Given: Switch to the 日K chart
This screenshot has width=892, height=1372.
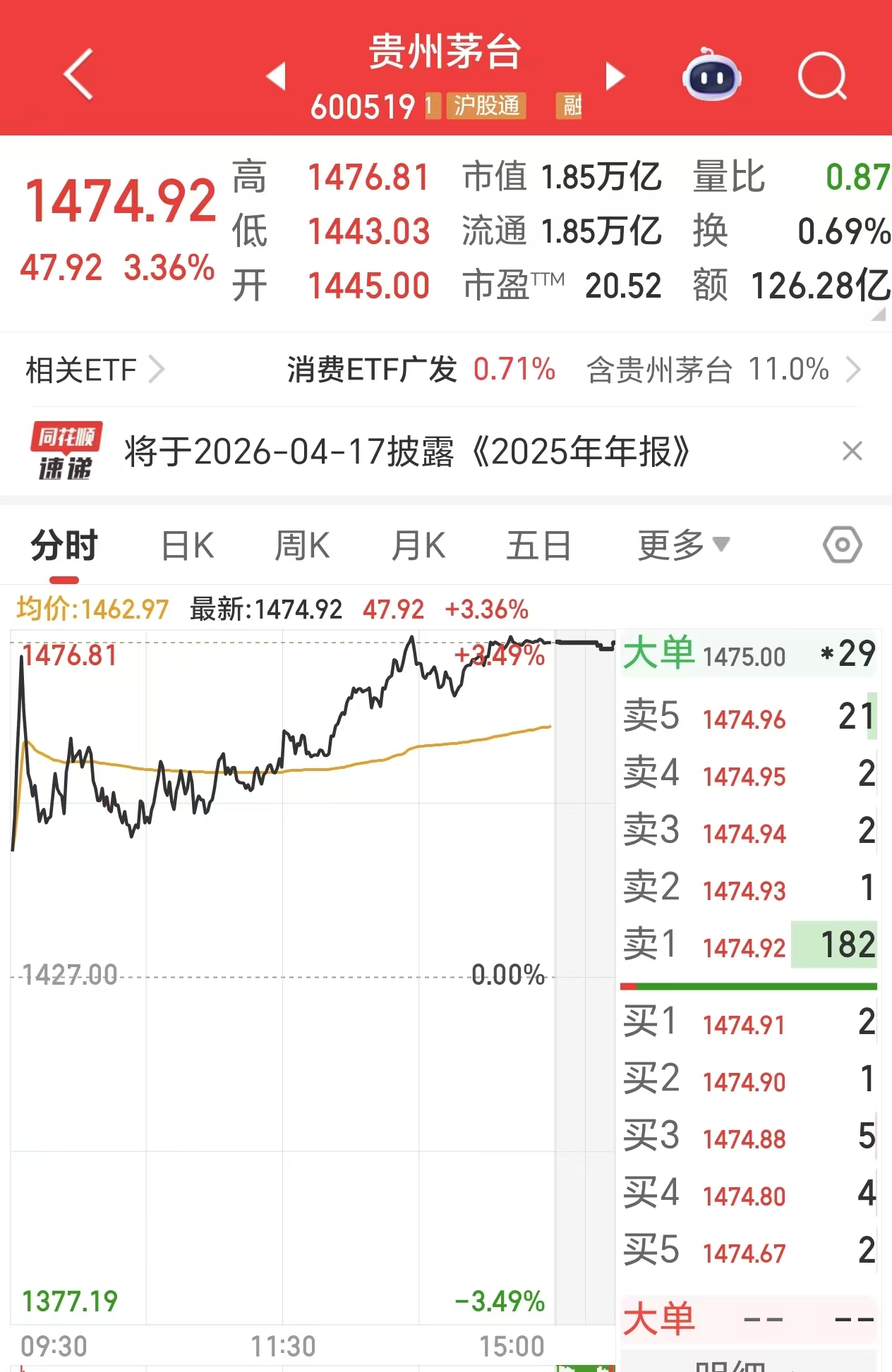Looking at the screenshot, I should pyautogui.click(x=187, y=546).
